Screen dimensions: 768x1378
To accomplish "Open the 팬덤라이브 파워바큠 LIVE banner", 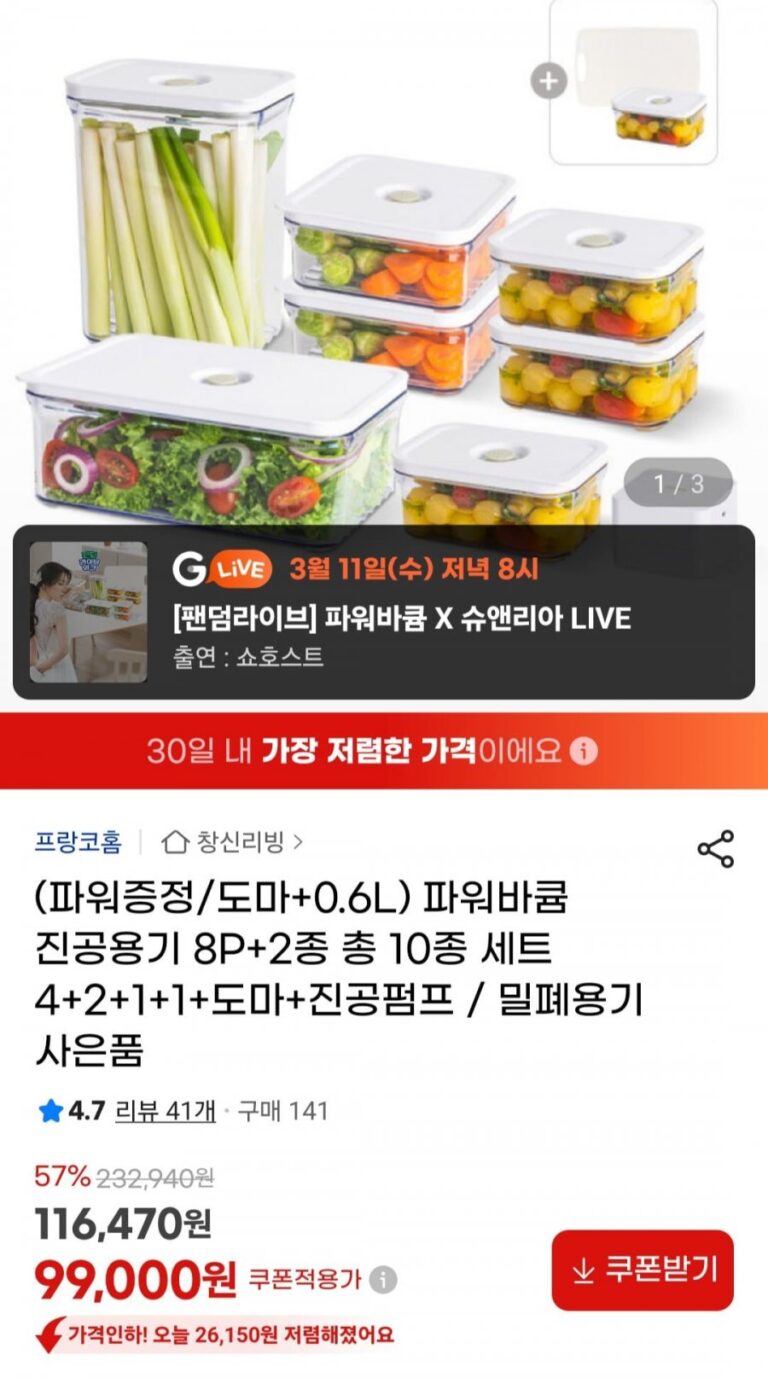I will pos(383,611).
